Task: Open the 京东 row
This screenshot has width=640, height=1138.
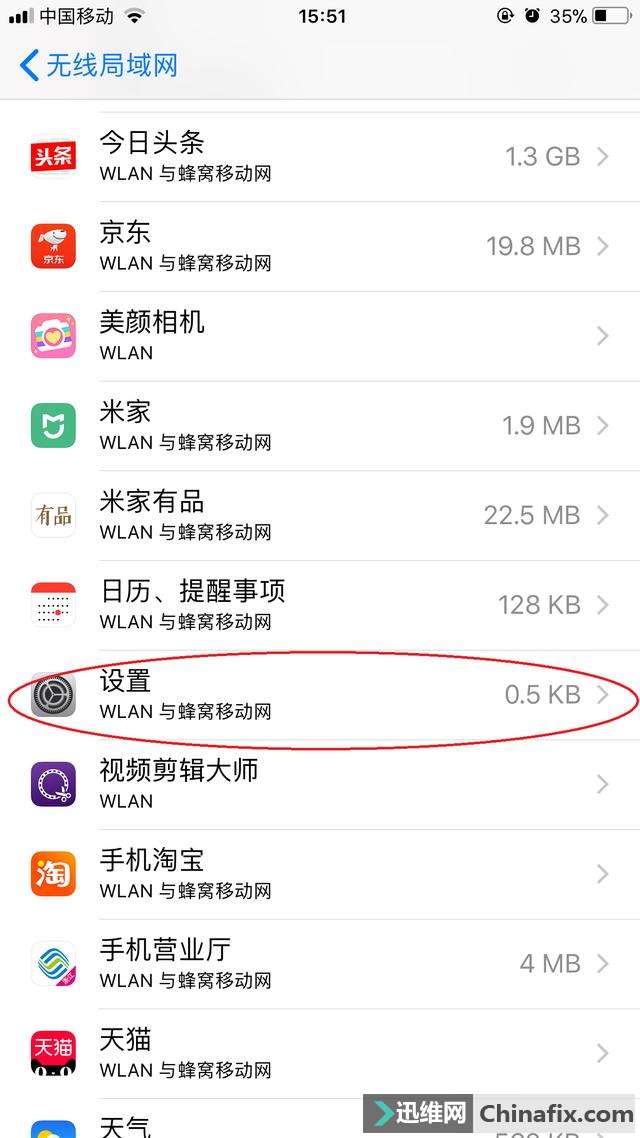Action: click(320, 247)
